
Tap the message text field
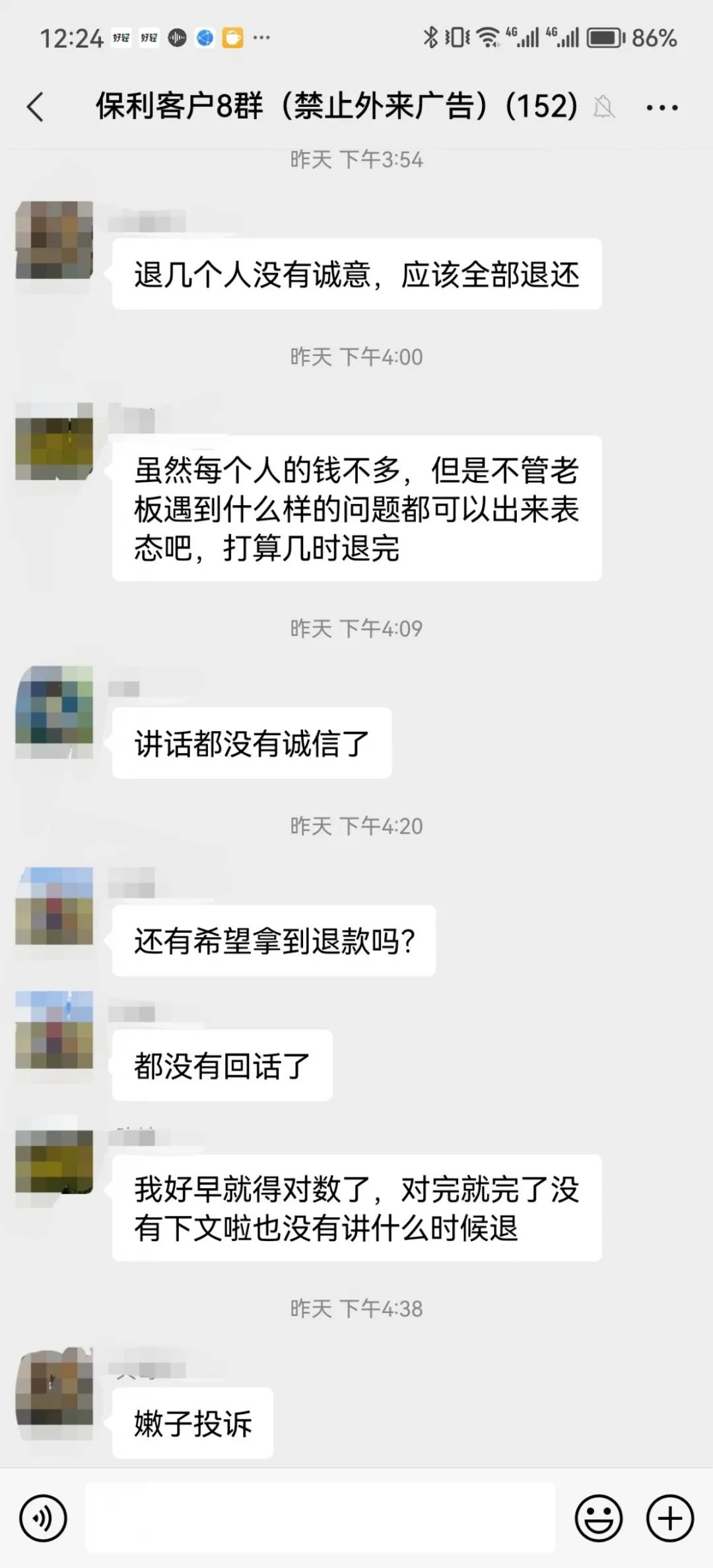click(x=321, y=1518)
